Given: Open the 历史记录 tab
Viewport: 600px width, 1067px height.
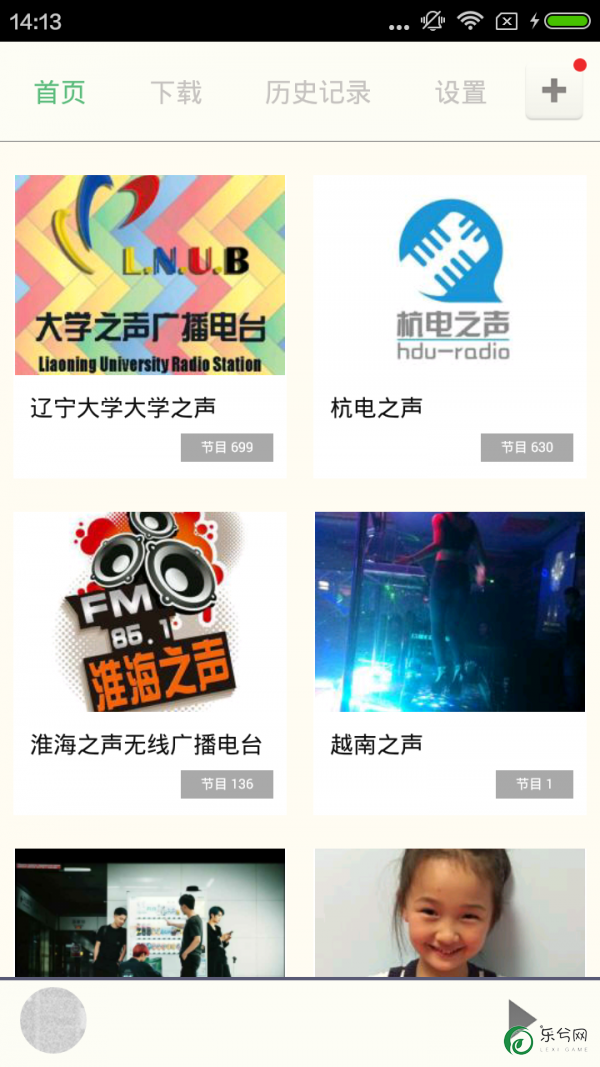Looking at the screenshot, I should [318, 92].
